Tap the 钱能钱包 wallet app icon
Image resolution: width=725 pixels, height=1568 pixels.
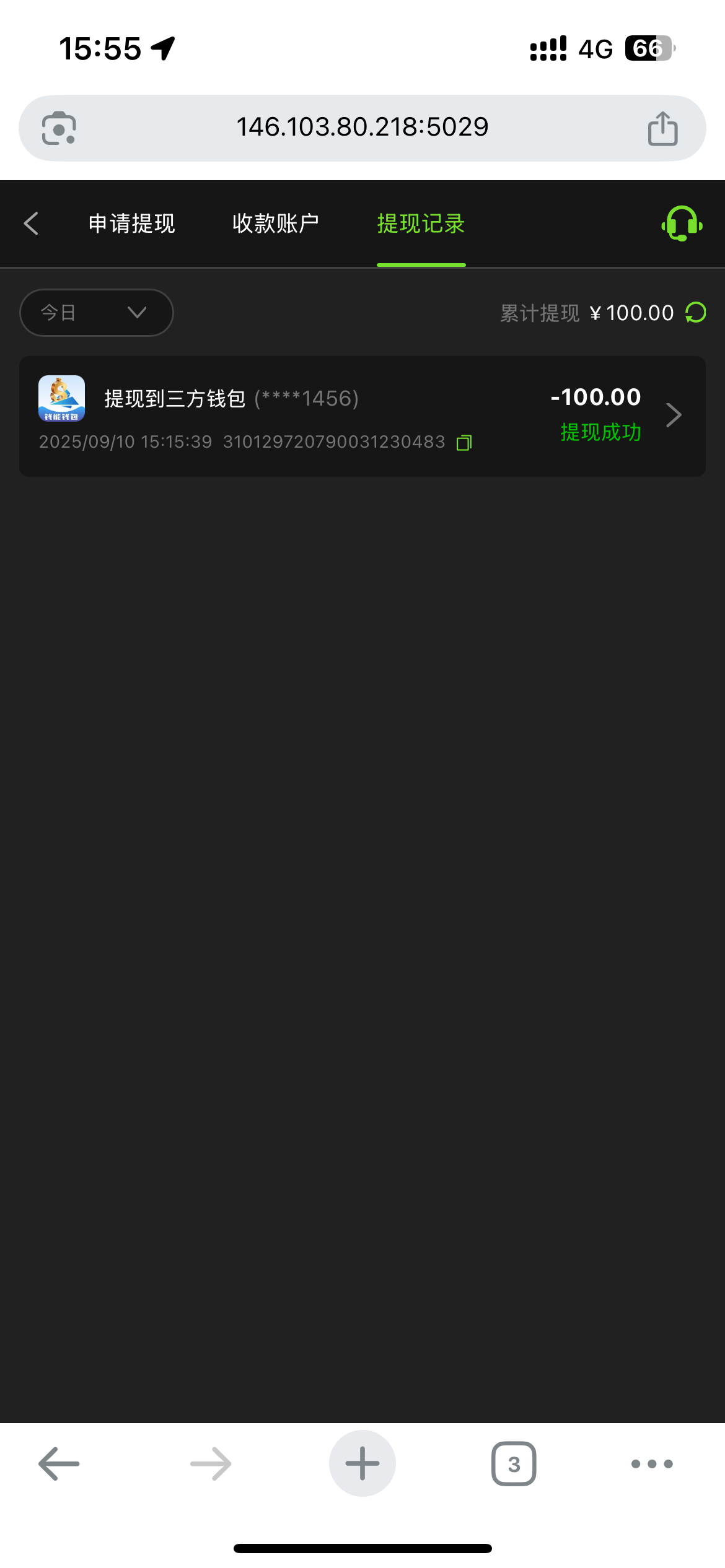[62, 398]
